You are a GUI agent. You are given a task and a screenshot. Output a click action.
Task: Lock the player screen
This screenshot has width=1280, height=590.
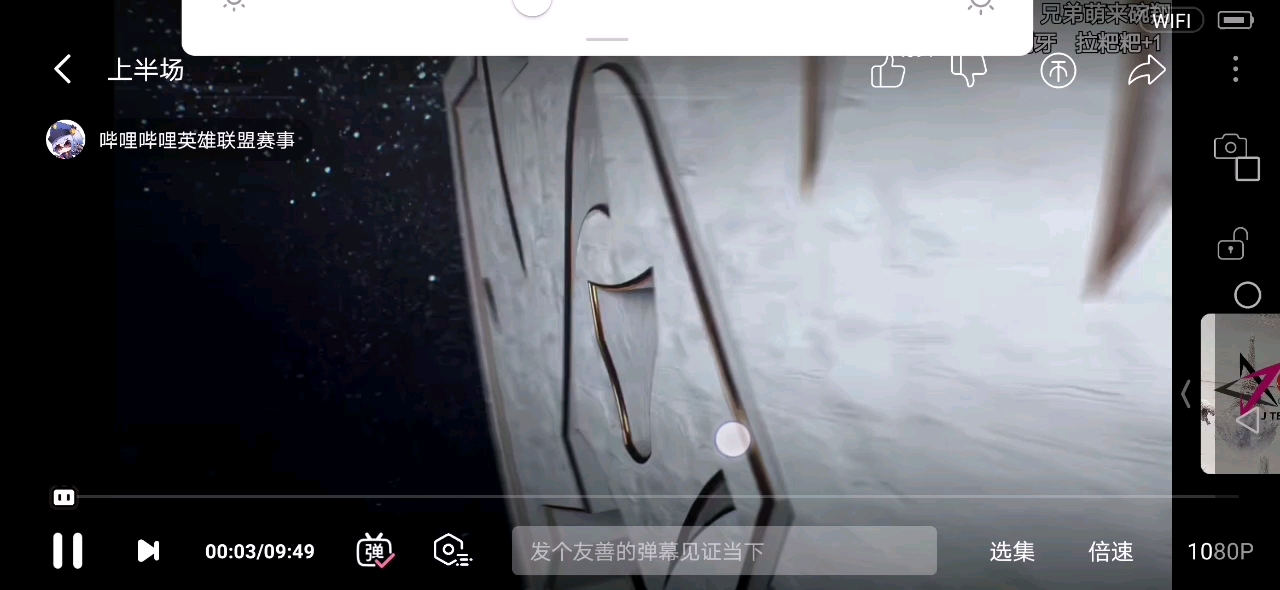tap(1232, 244)
